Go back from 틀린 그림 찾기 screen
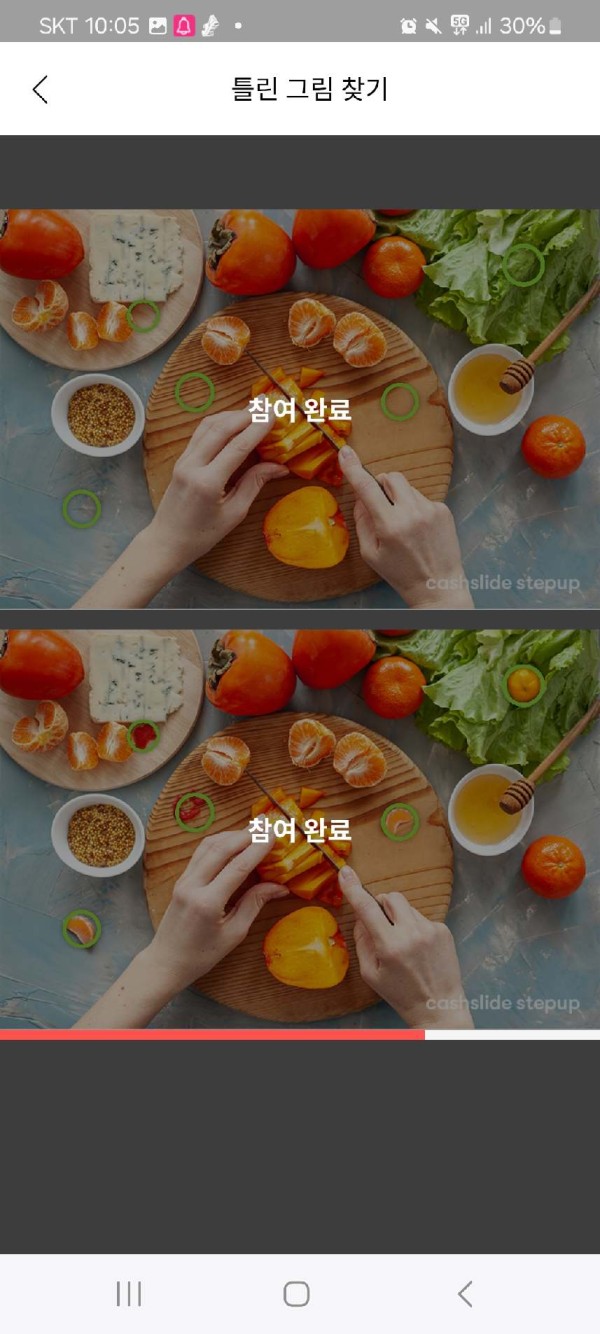The height and width of the screenshot is (1334, 600). pyautogui.click(x=40, y=89)
